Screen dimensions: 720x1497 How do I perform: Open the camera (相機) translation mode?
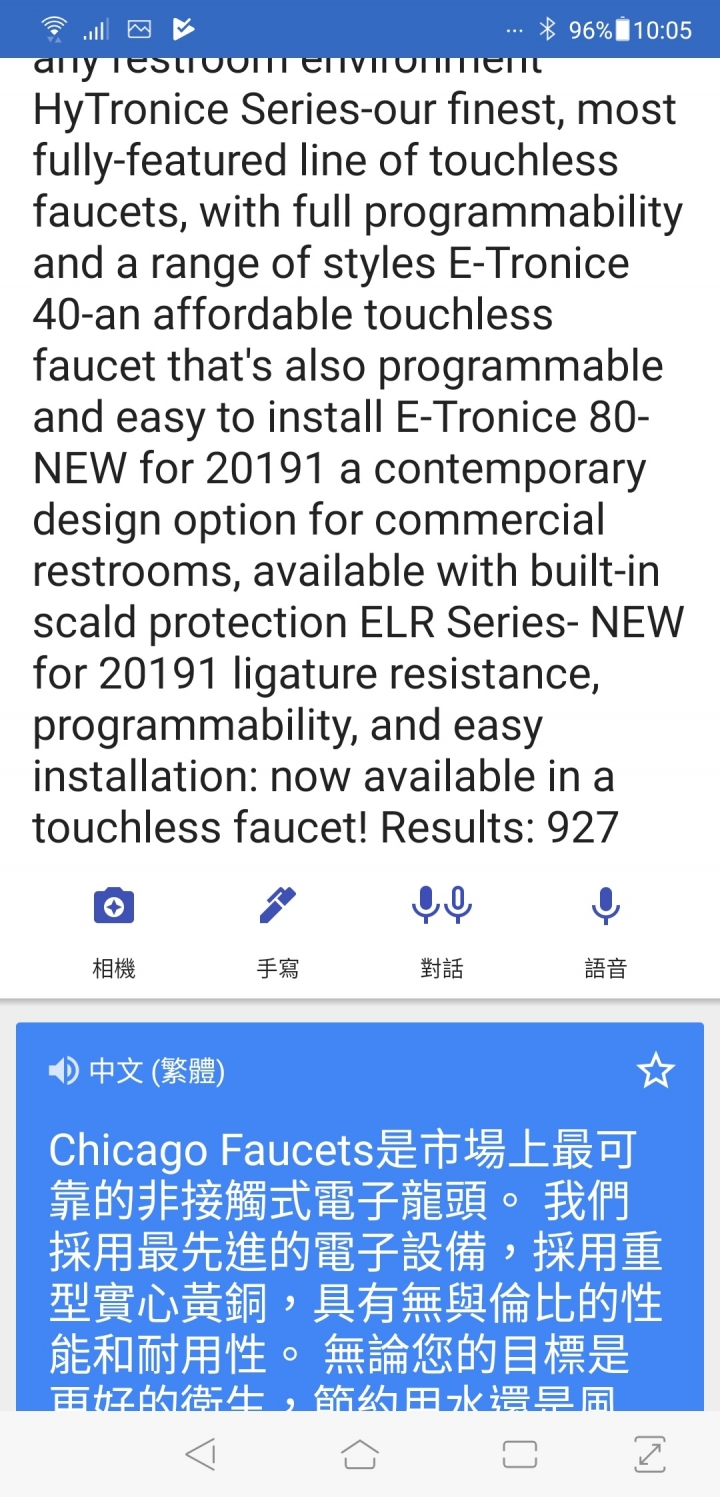tap(114, 931)
